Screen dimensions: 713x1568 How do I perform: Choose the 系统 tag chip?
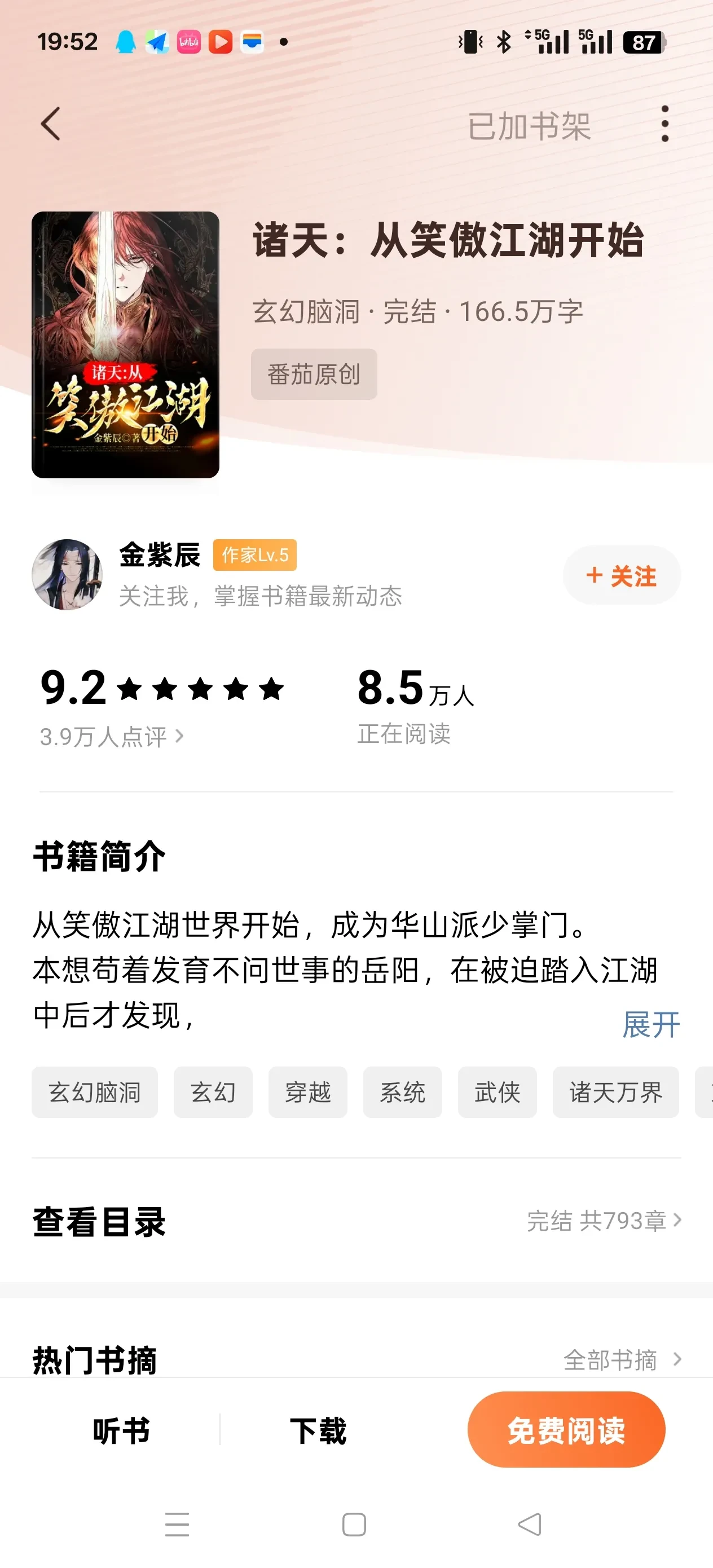[x=402, y=1092]
